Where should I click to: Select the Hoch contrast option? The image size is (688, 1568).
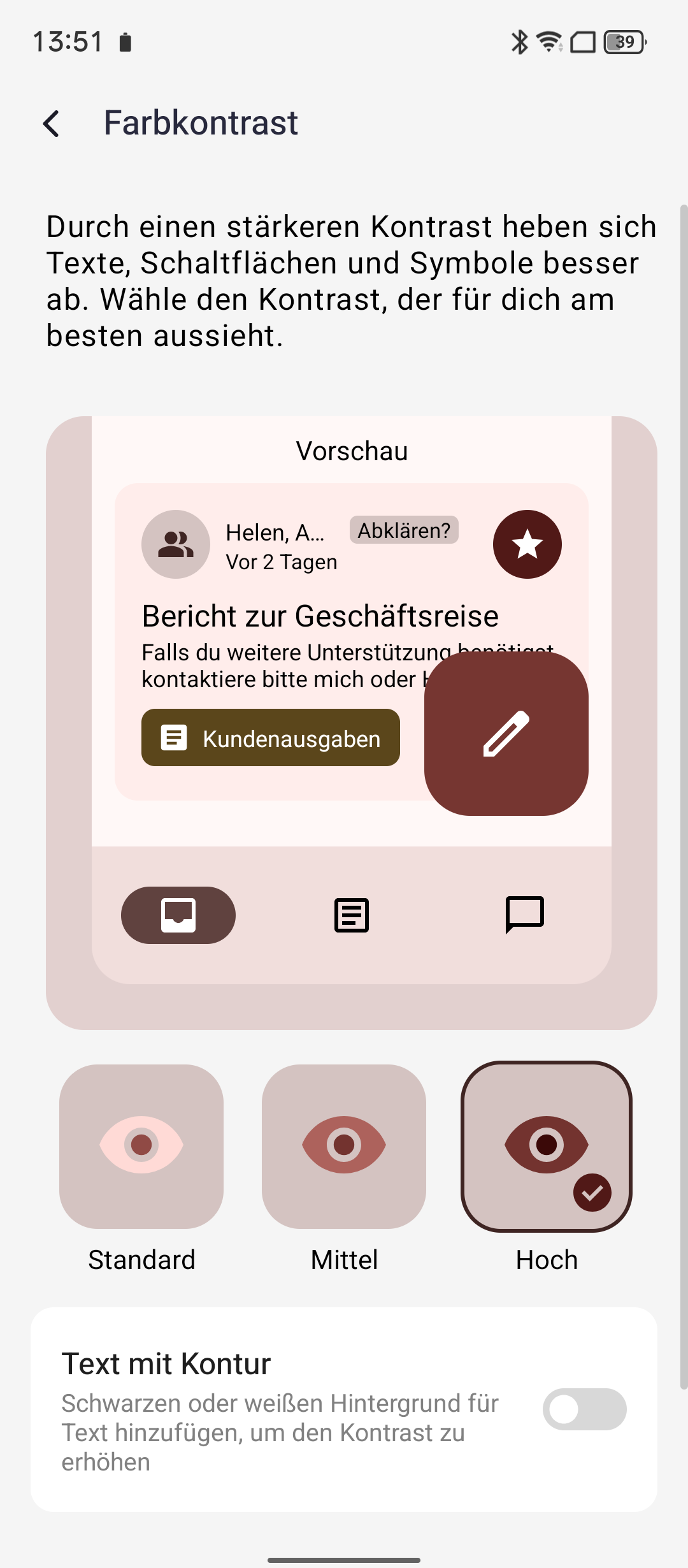547,1146
